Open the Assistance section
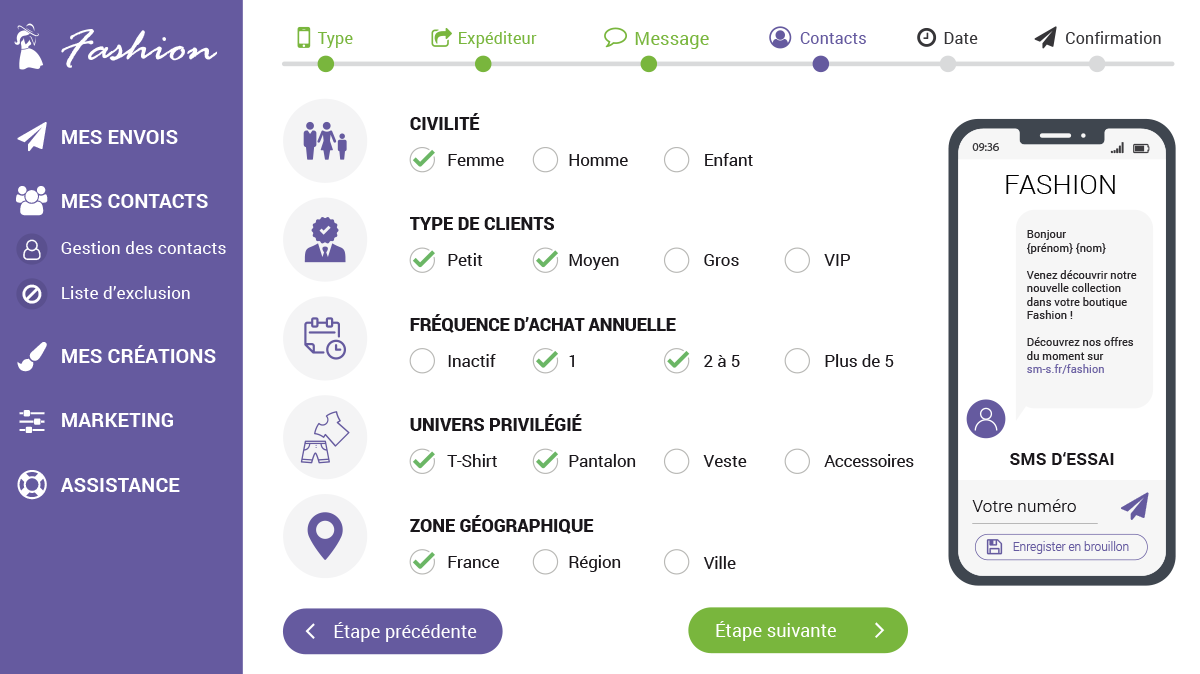This screenshot has height=674, width=1200. [x=119, y=485]
